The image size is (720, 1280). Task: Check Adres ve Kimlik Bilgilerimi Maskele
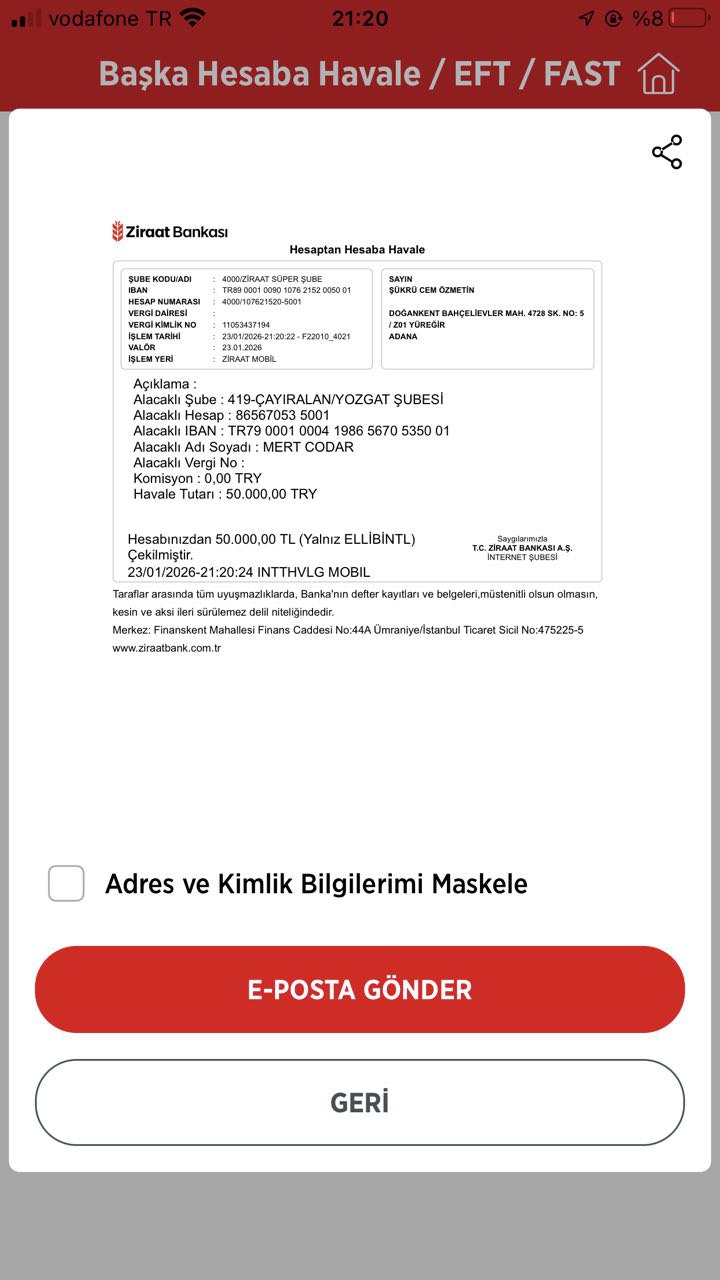tap(66, 883)
